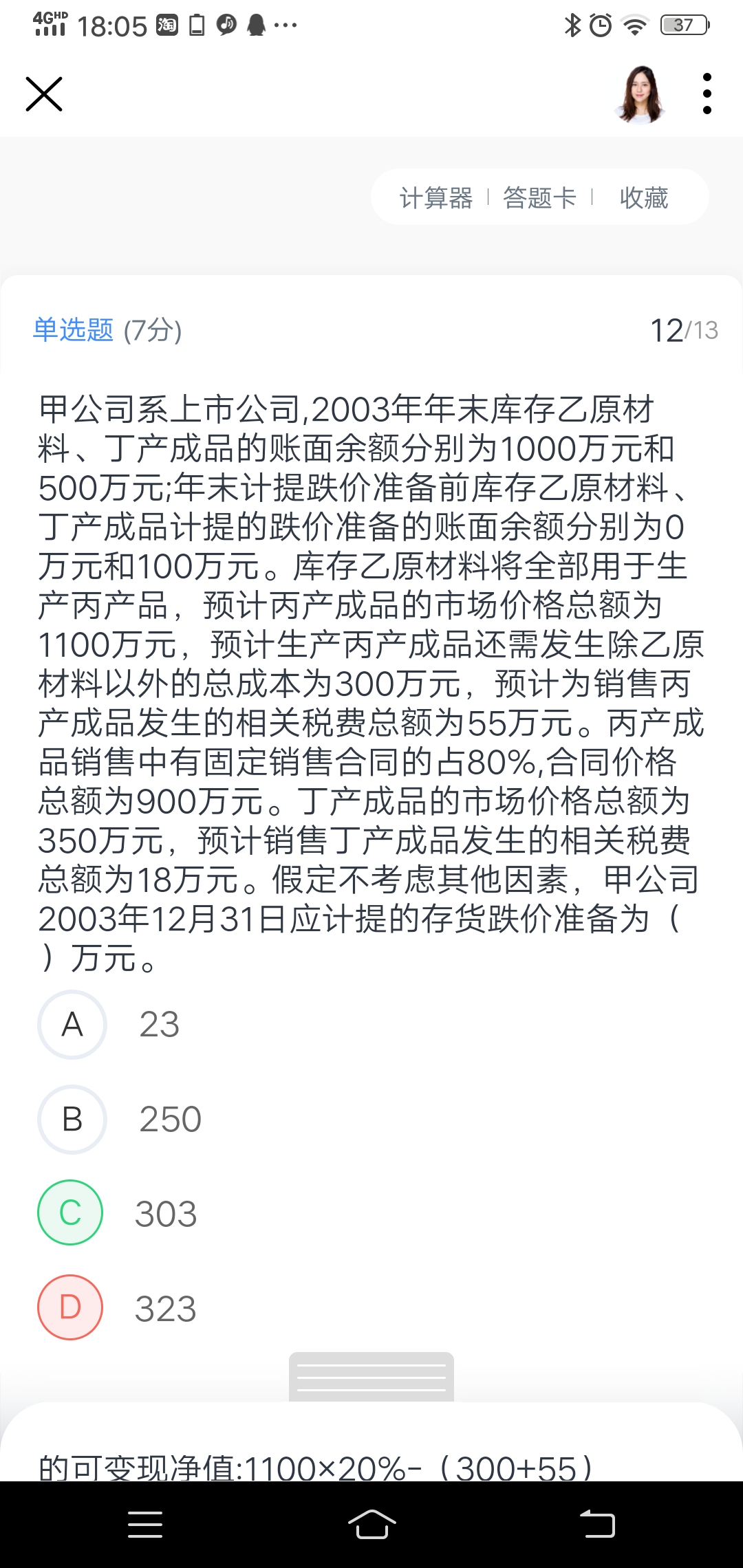Viewport: 743px width, 1568px height.
Task: Select option A with value 23
Action: coord(72,1025)
